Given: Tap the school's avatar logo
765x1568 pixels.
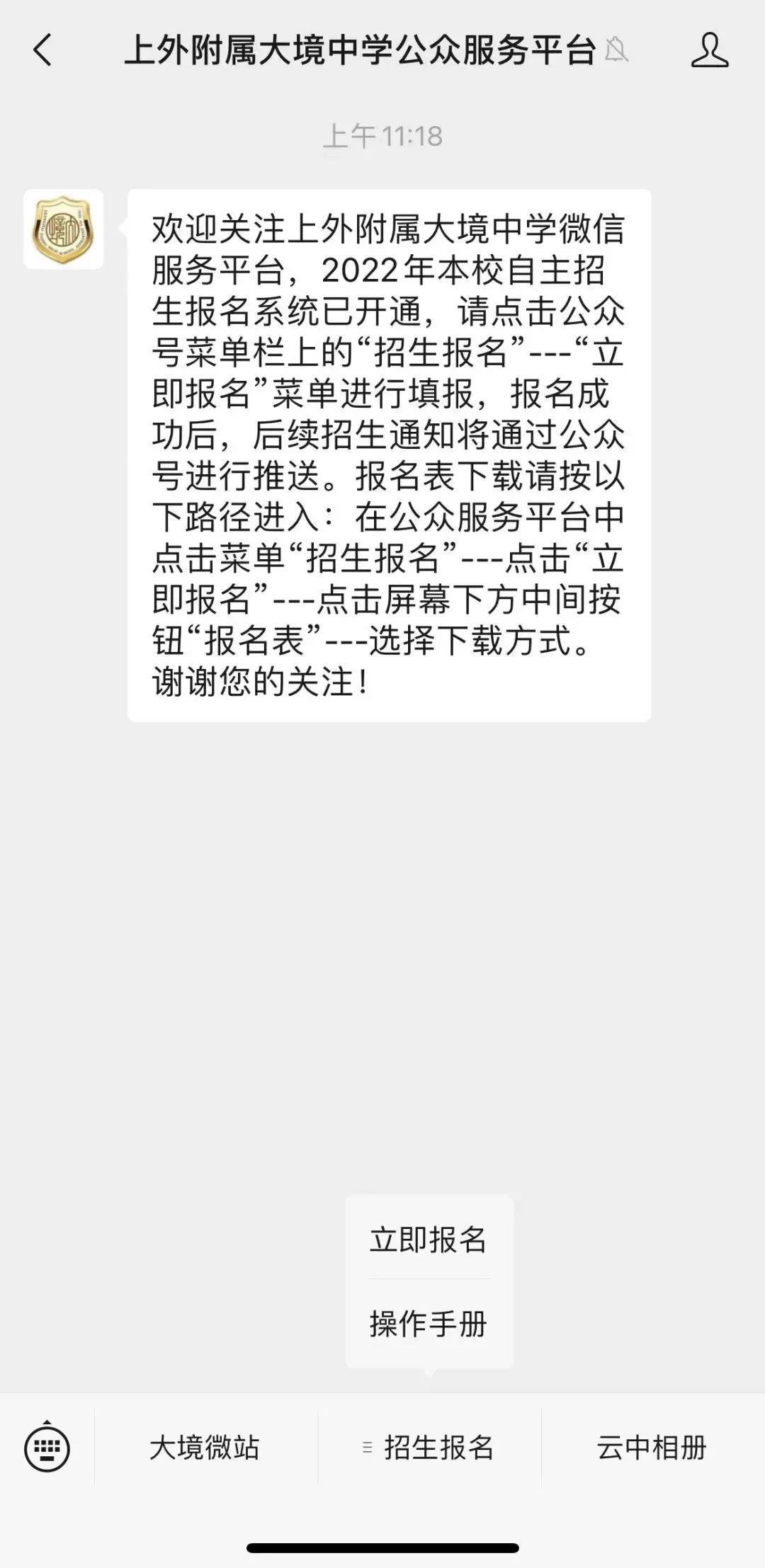Looking at the screenshot, I should coord(64,229).
